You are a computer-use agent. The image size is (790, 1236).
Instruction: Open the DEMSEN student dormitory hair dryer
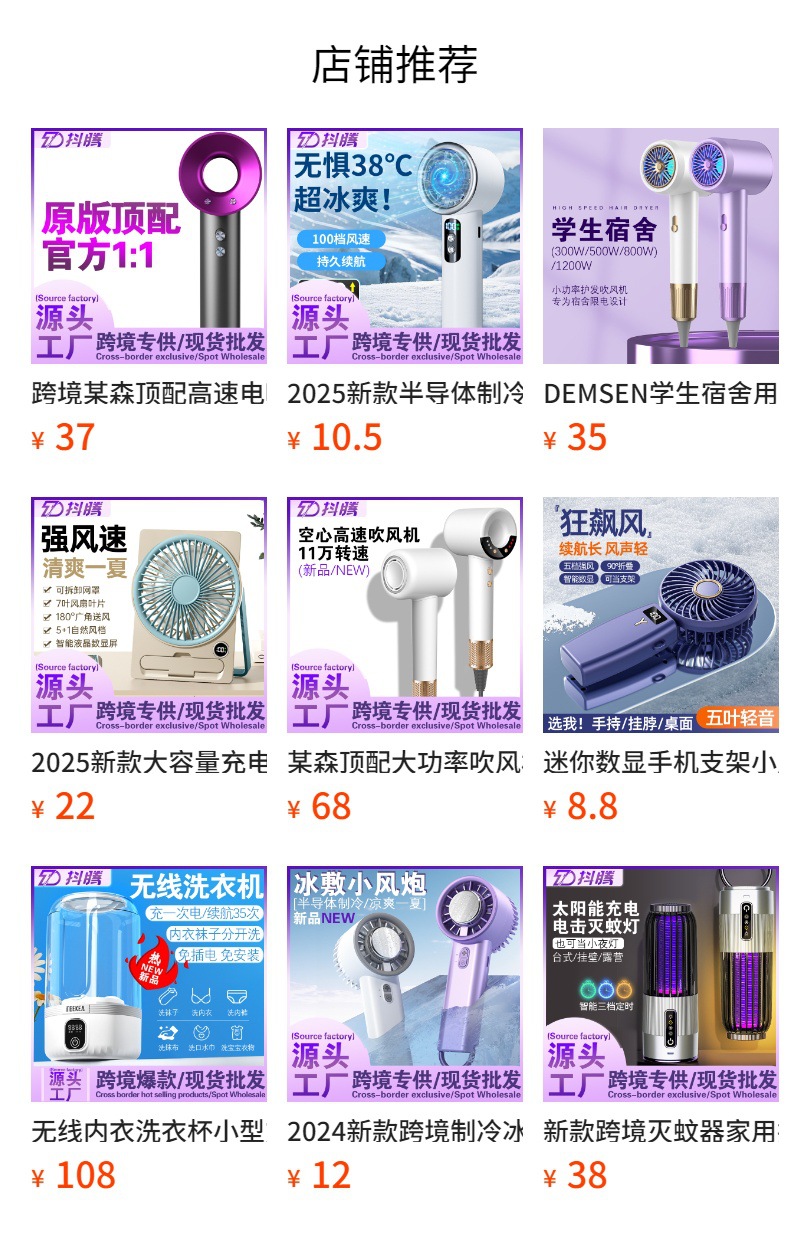pos(660,246)
